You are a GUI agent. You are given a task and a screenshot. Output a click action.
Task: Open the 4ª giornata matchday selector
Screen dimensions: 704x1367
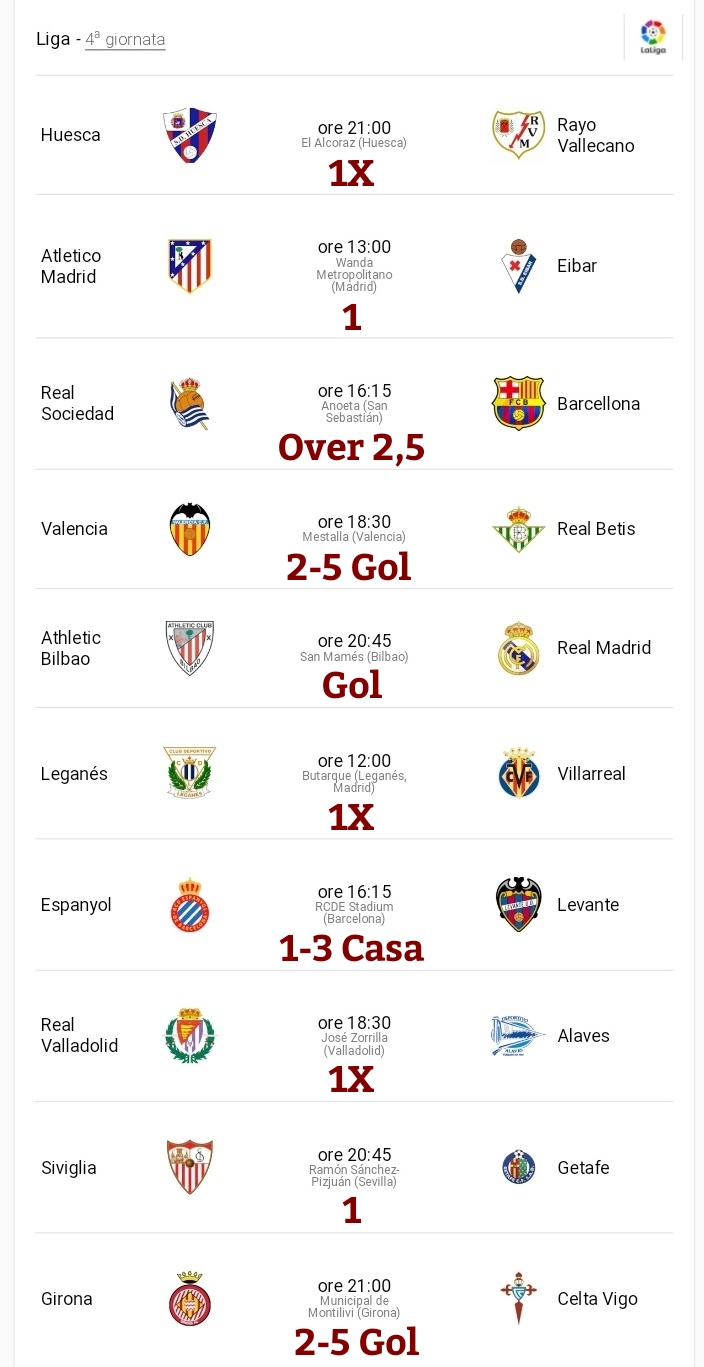click(x=125, y=40)
